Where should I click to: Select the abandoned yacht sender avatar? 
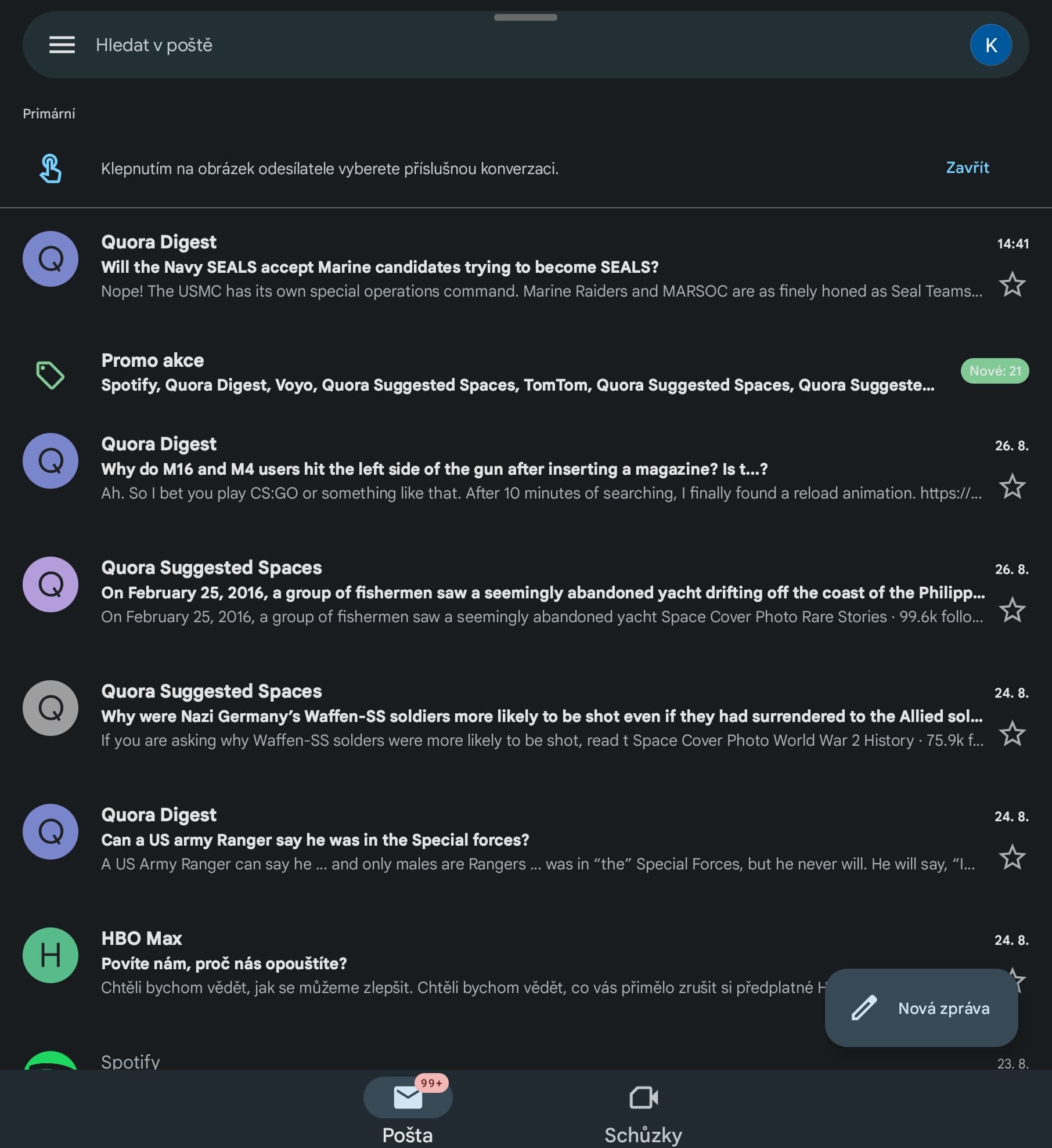51,584
